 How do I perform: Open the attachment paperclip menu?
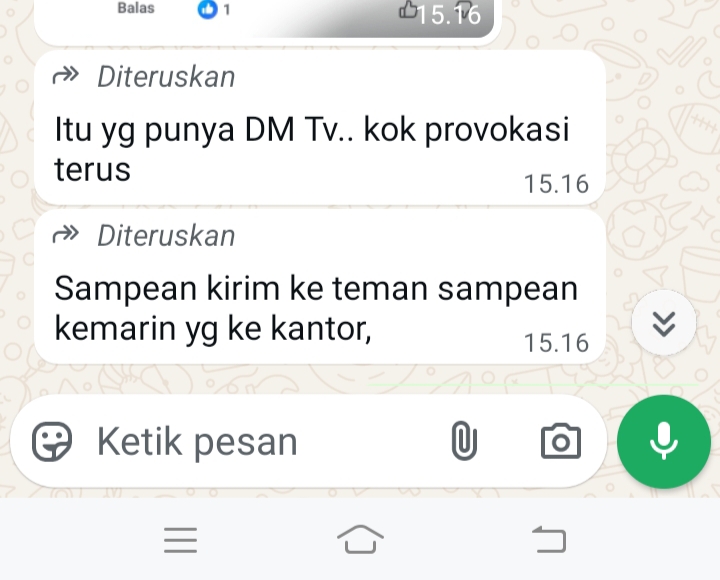(463, 441)
